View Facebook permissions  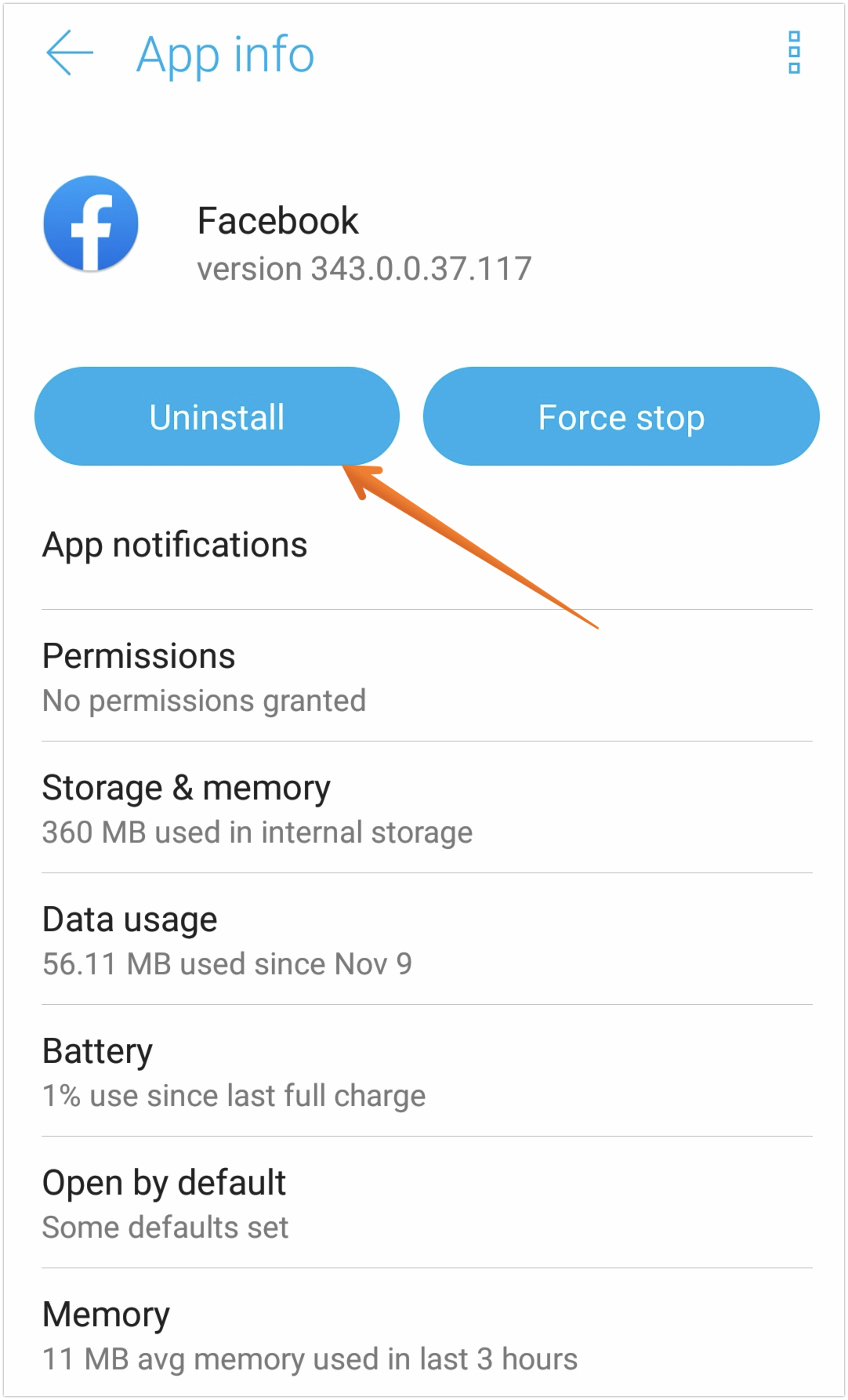[423, 676]
